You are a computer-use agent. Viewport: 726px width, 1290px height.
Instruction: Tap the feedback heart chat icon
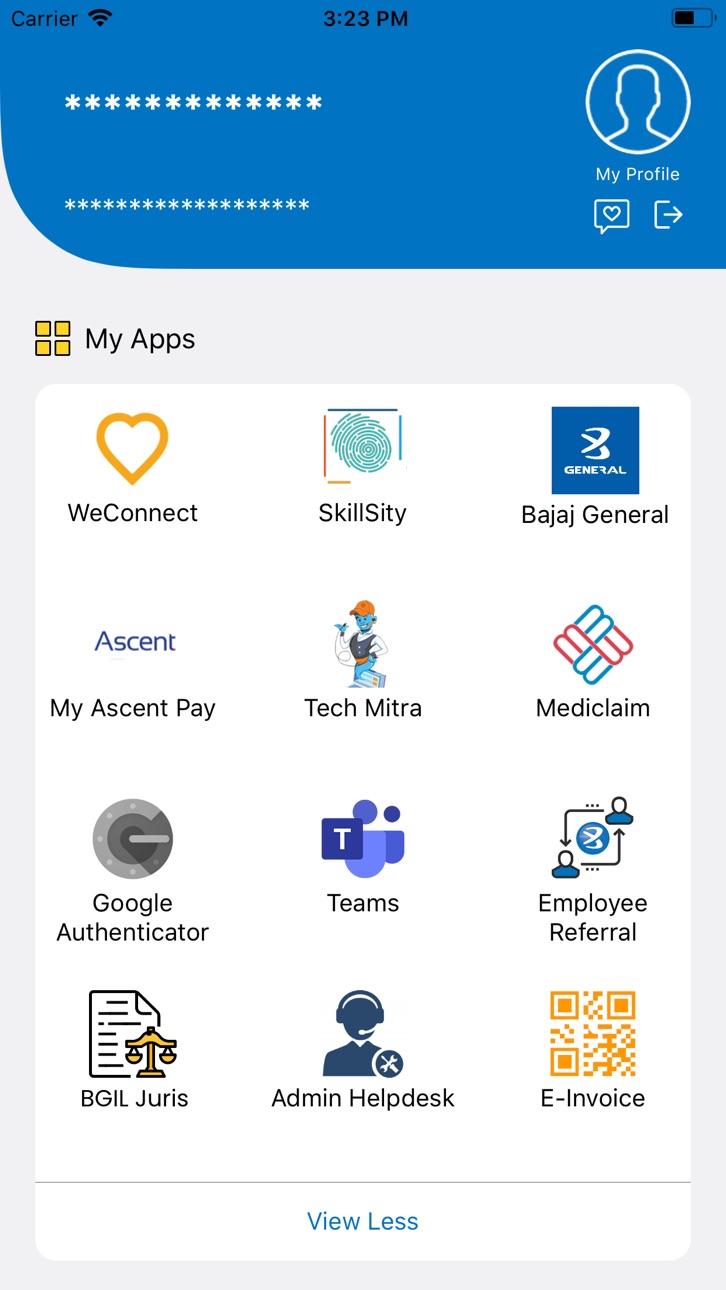pos(611,215)
